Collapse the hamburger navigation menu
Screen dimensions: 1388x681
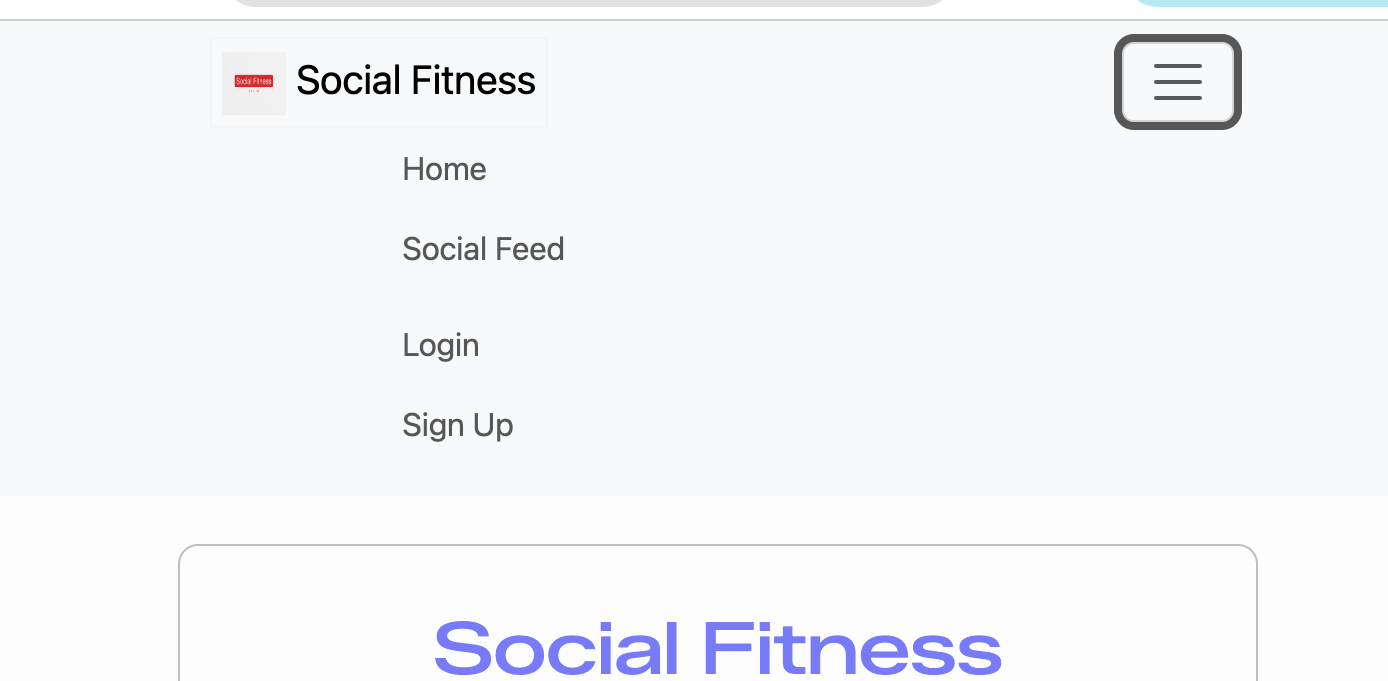tap(1177, 82)
